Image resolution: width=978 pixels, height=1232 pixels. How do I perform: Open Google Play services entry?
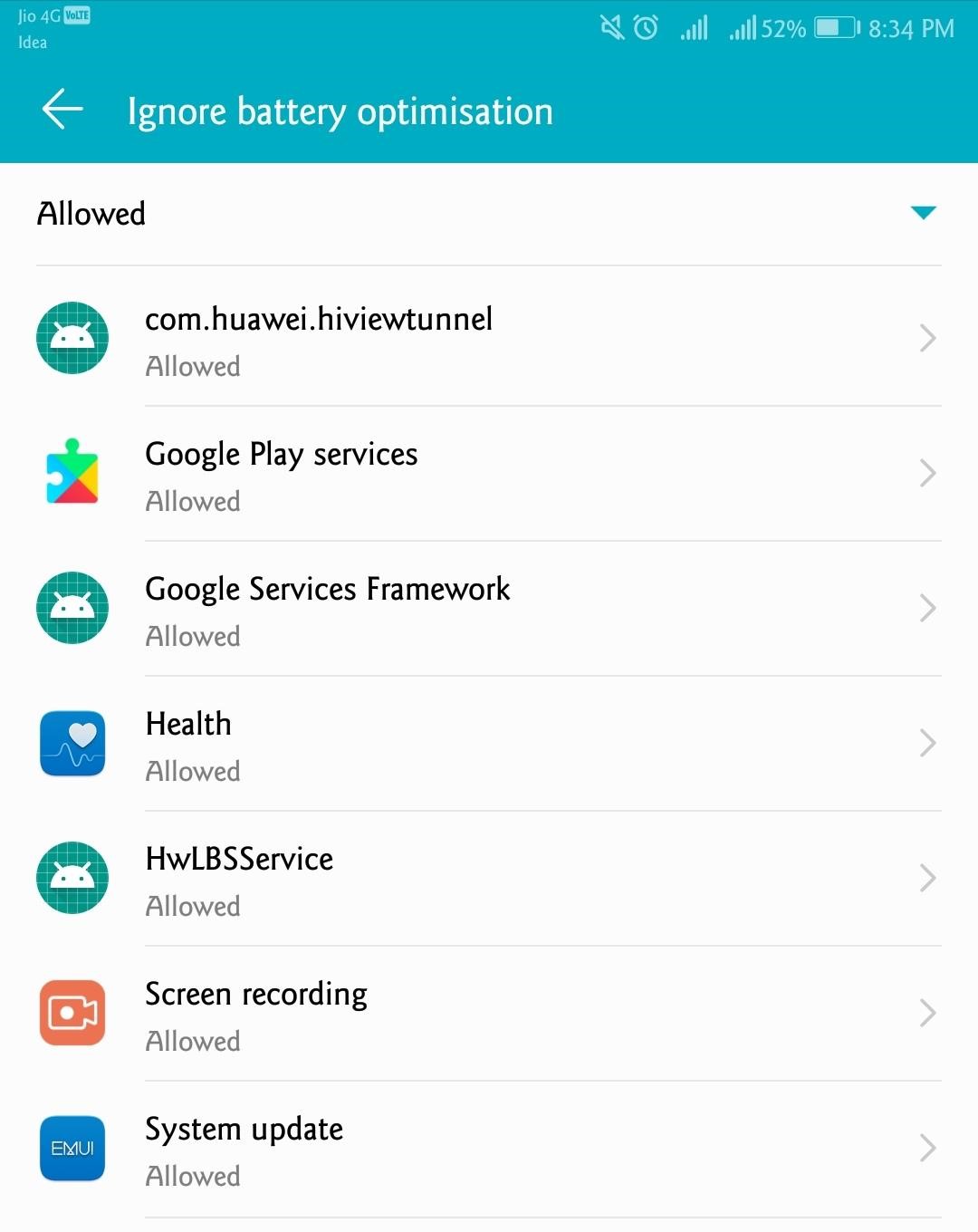coord(489,475)
